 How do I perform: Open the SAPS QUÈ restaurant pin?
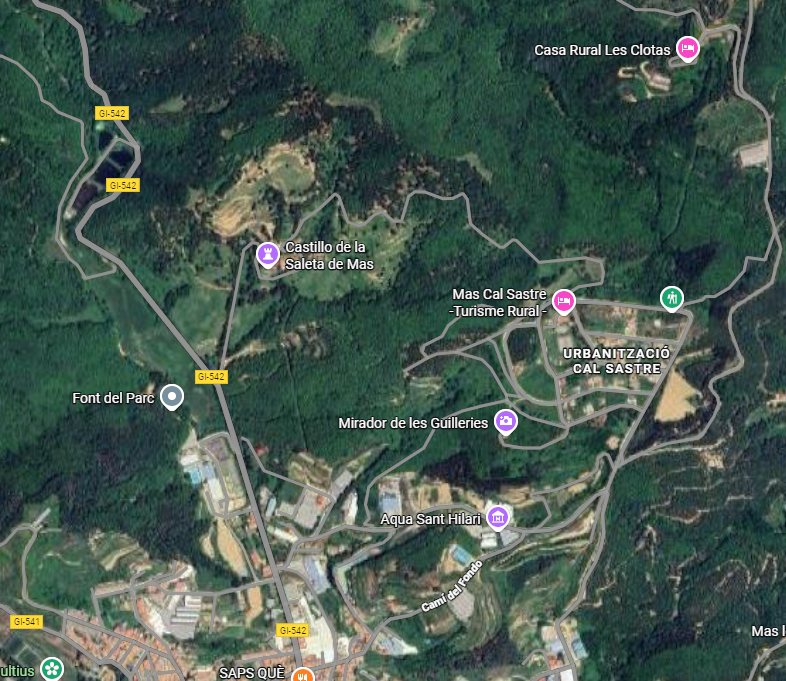pos(296,674)
